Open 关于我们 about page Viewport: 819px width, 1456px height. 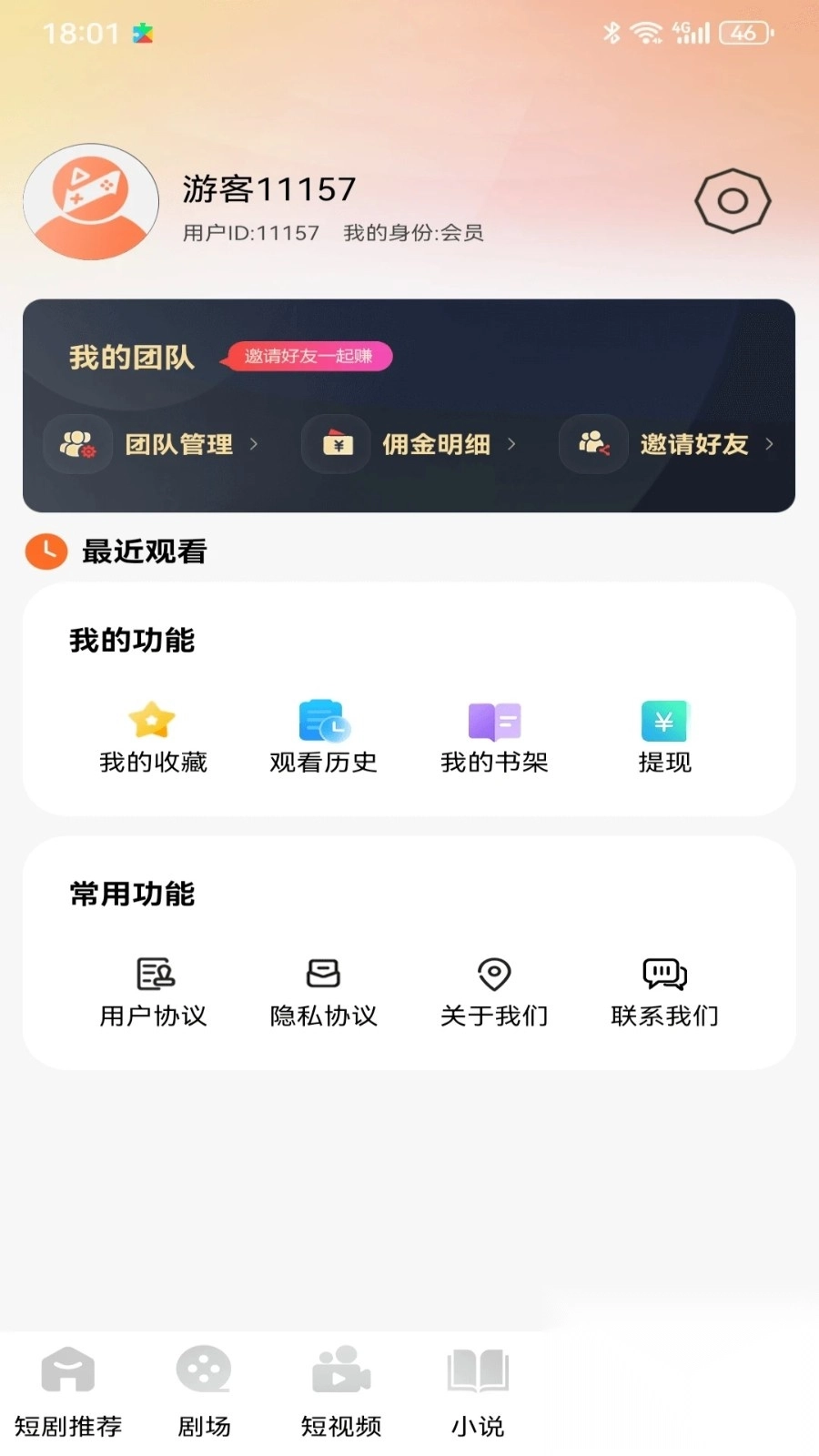click(x=494, y=992)
